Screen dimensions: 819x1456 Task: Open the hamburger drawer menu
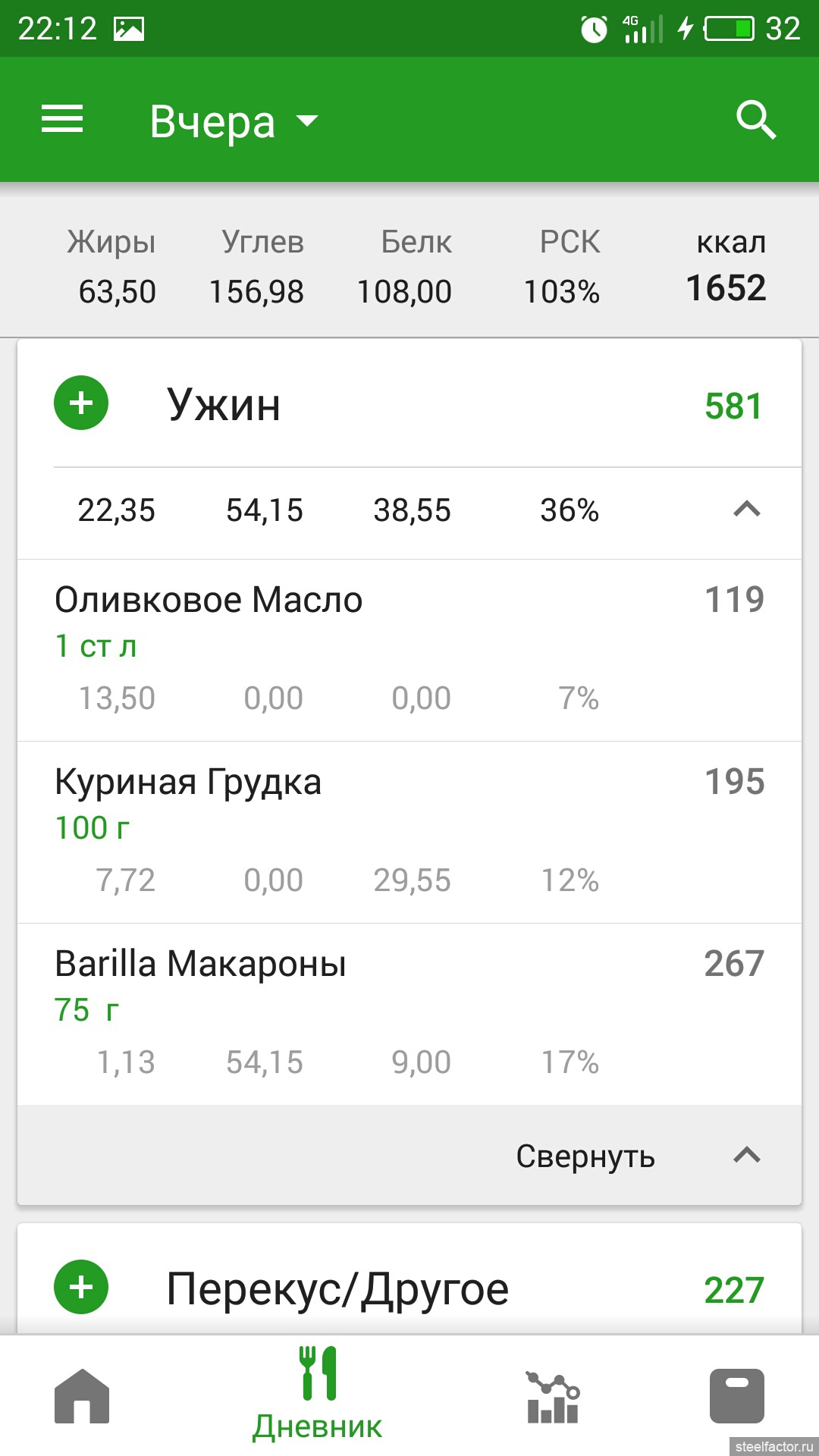pos(62,120)
